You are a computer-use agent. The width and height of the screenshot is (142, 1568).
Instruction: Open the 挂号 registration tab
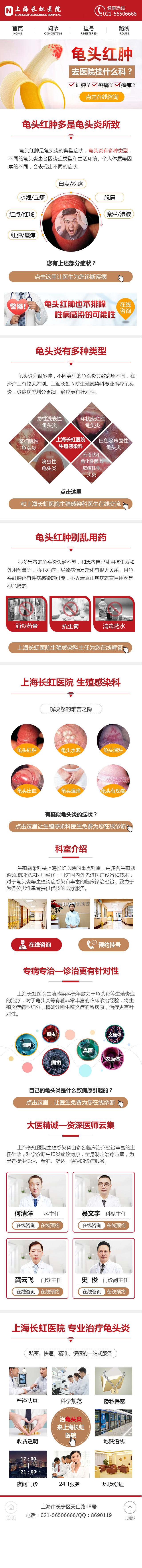pyautogui.click(x=89, y=30)
